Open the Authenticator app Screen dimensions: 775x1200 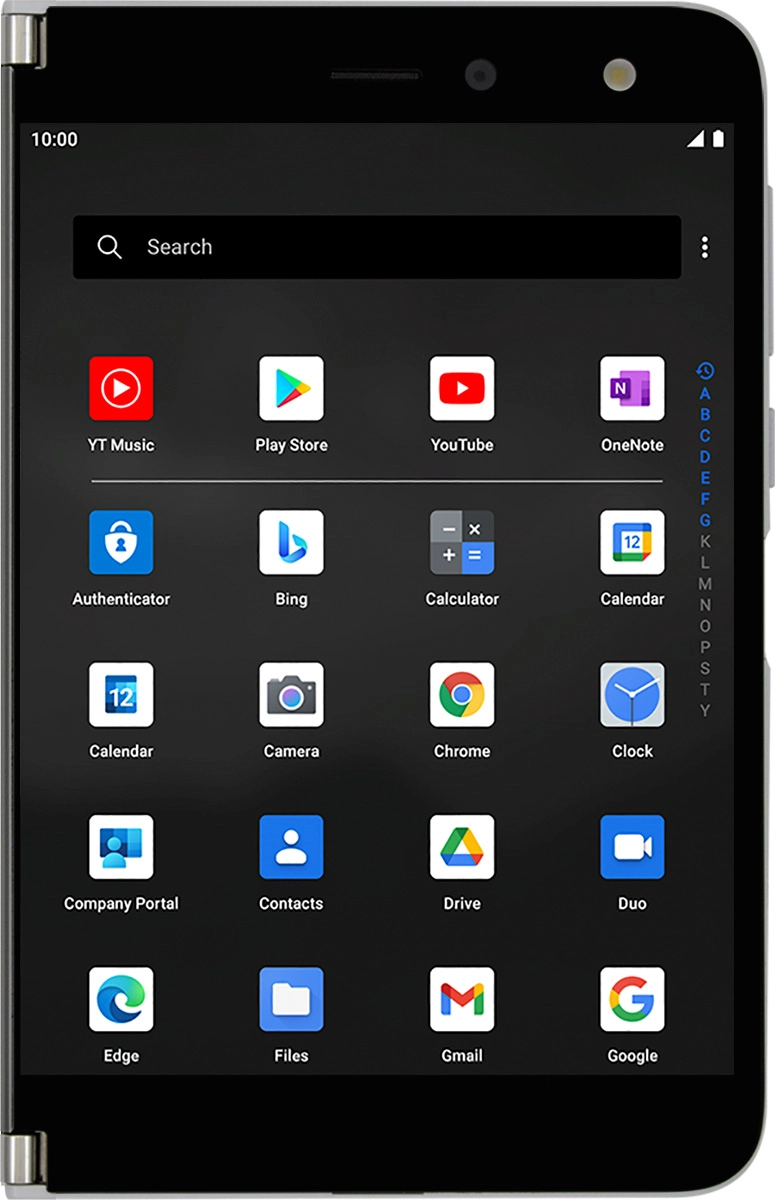121,543
